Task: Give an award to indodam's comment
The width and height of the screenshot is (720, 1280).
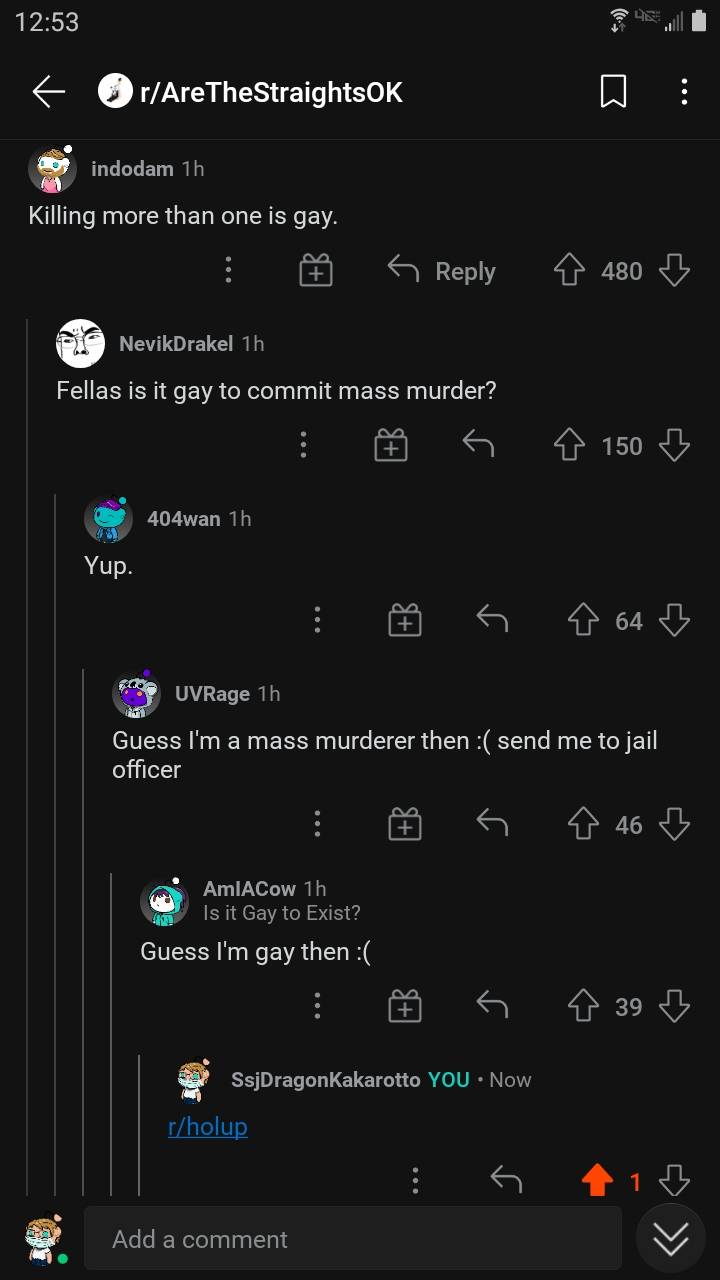Action: pos(314,270)
